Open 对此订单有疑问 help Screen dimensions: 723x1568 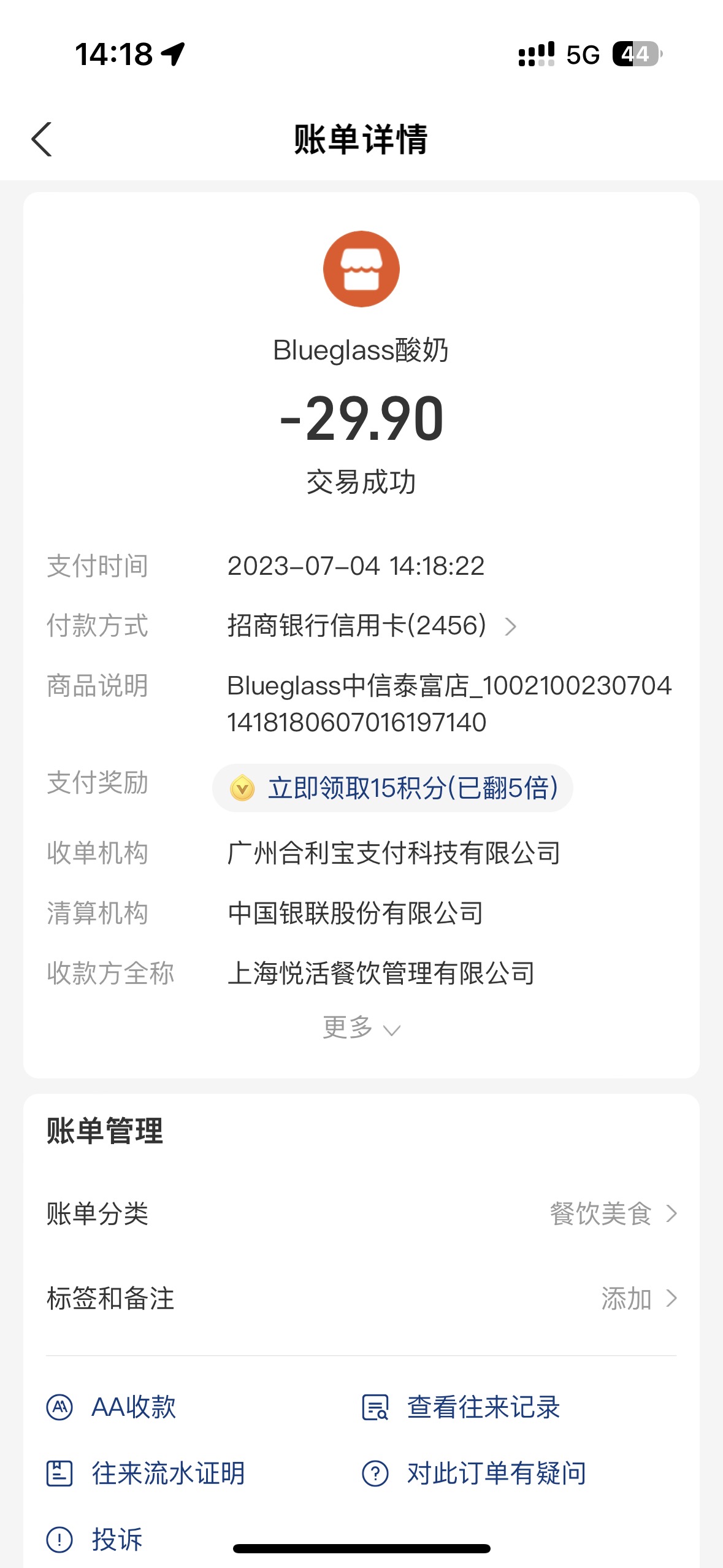pyautogui.click(x=474, y=1474)
